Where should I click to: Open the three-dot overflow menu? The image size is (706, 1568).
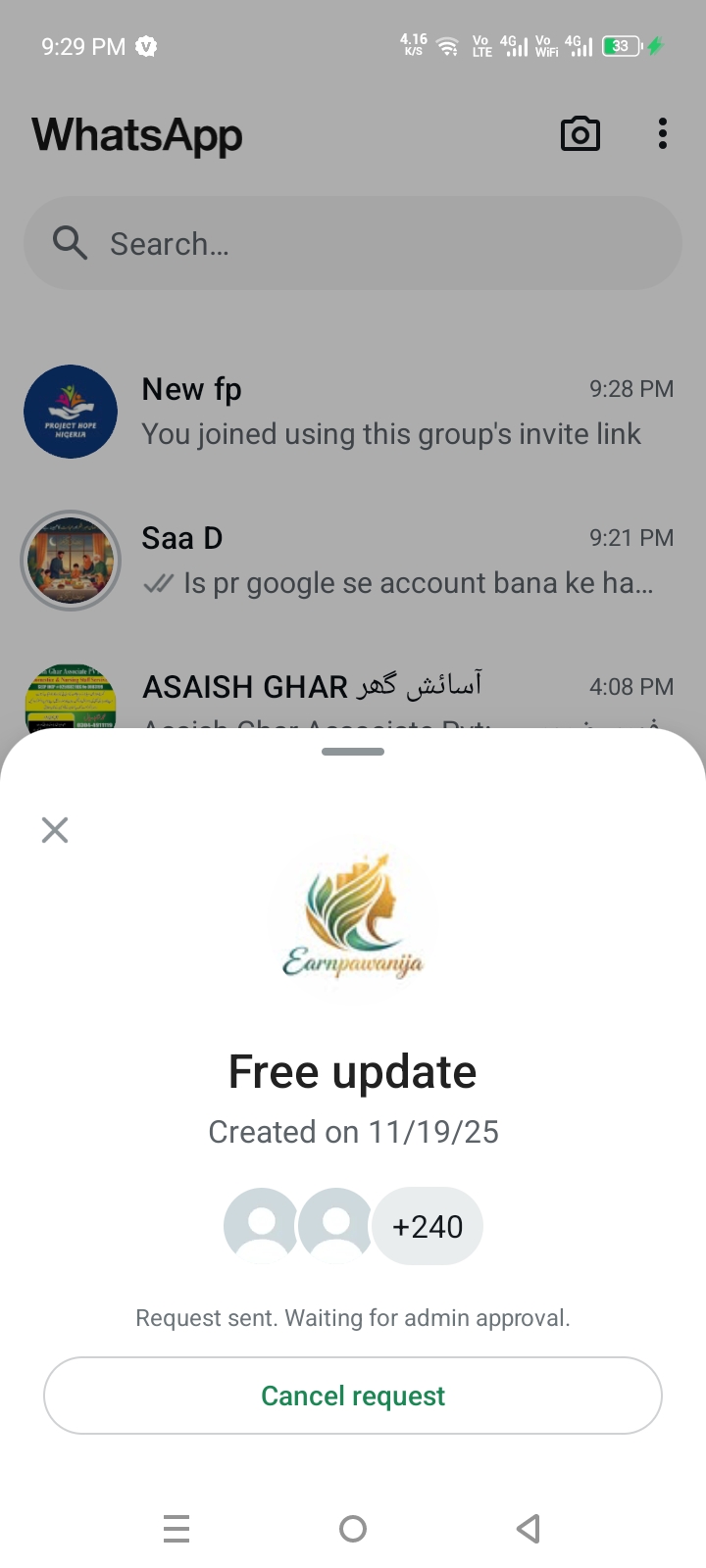tap(663, 134)
